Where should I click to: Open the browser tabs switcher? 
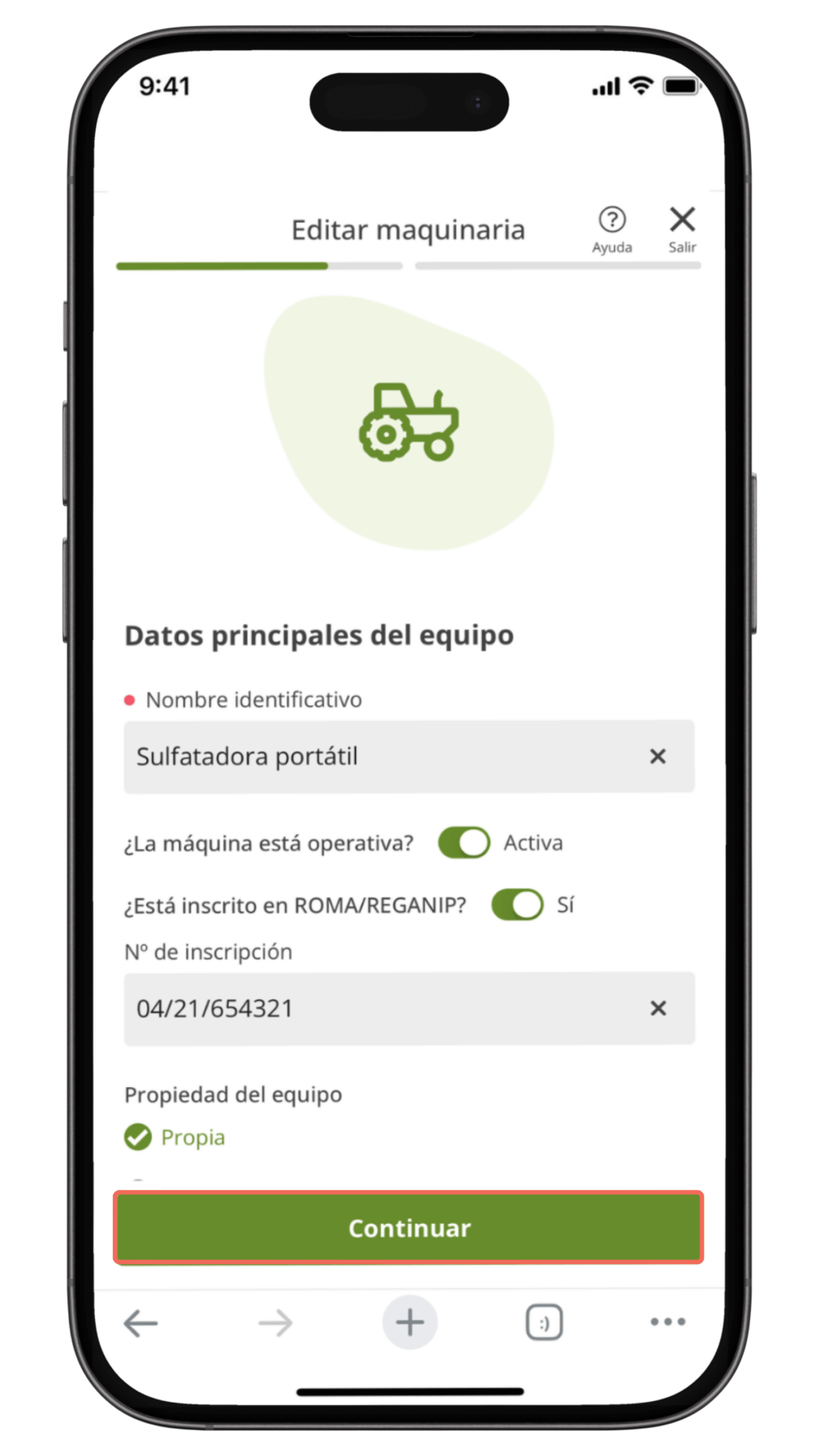[x=544, y=1322]
